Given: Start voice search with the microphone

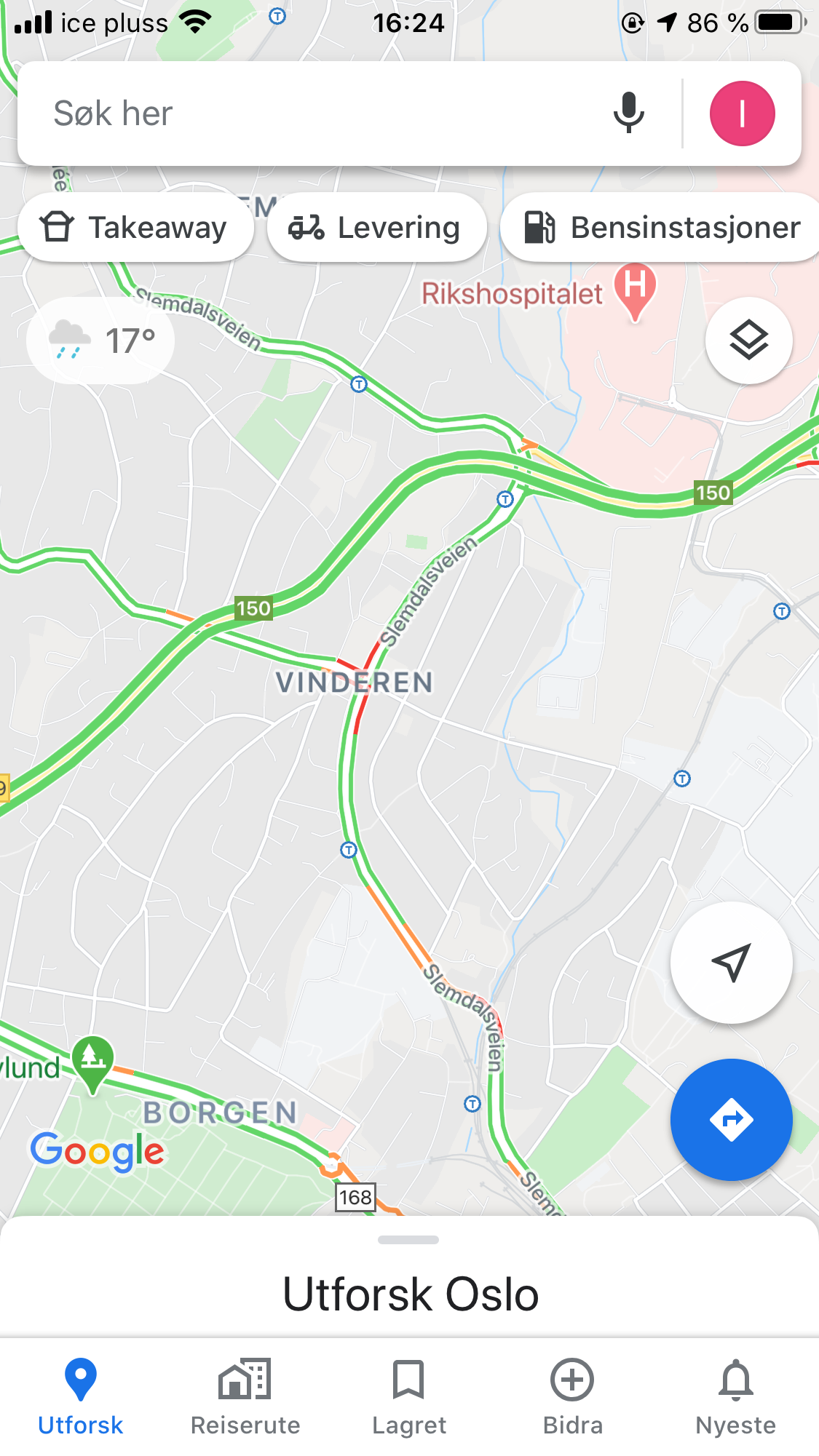Looking at the screenshot, I should pyautogui.click(x=629, y=114).
